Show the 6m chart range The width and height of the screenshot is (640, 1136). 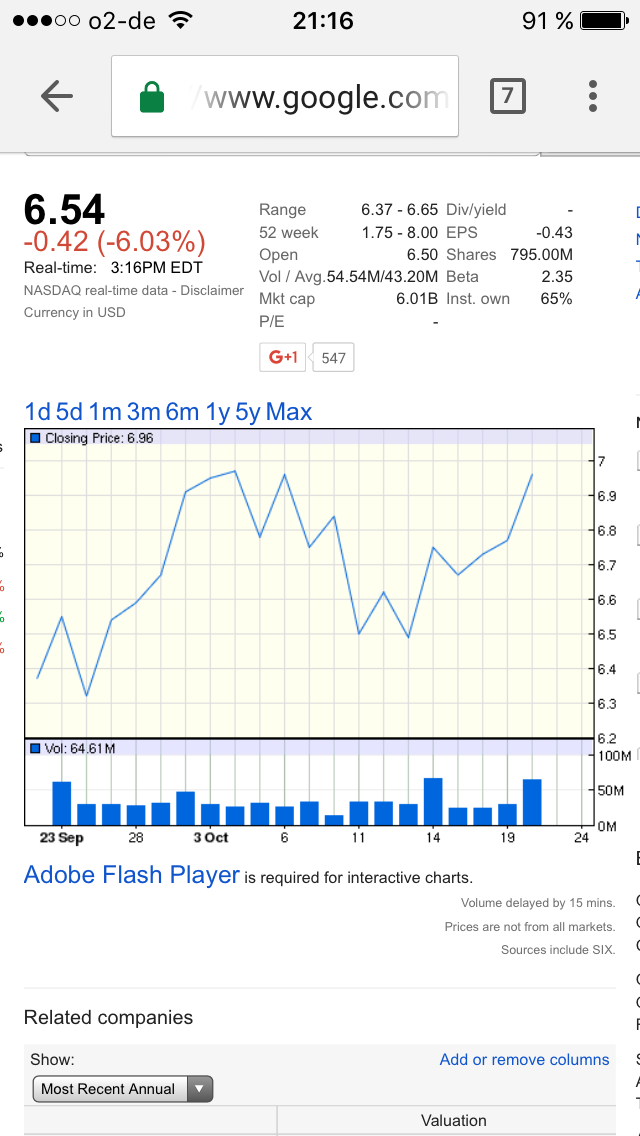(183, 412)
